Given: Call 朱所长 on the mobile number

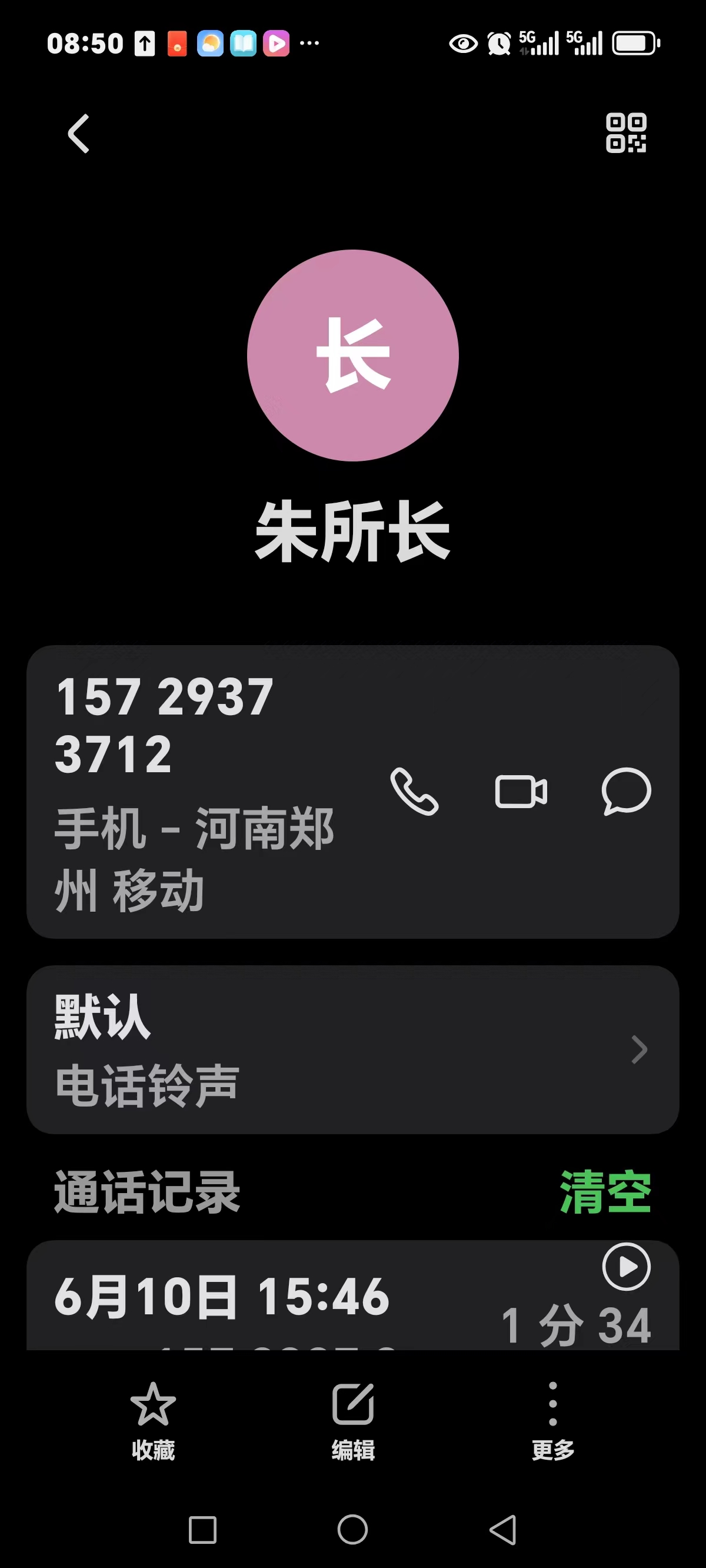Looking at the screenshot, I should pos(414,791).
